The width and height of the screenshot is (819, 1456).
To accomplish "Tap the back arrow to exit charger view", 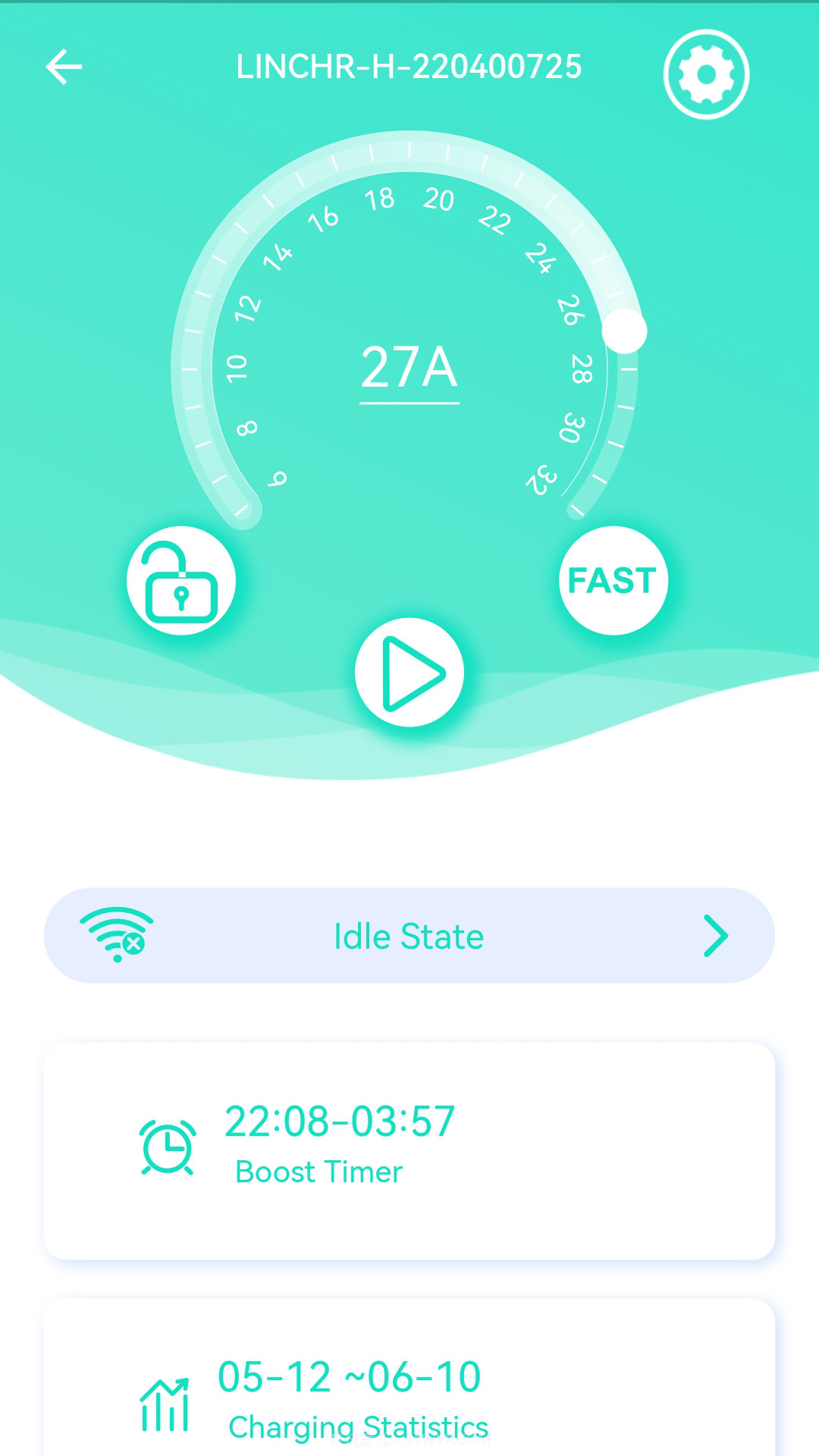I will [64, 67].
